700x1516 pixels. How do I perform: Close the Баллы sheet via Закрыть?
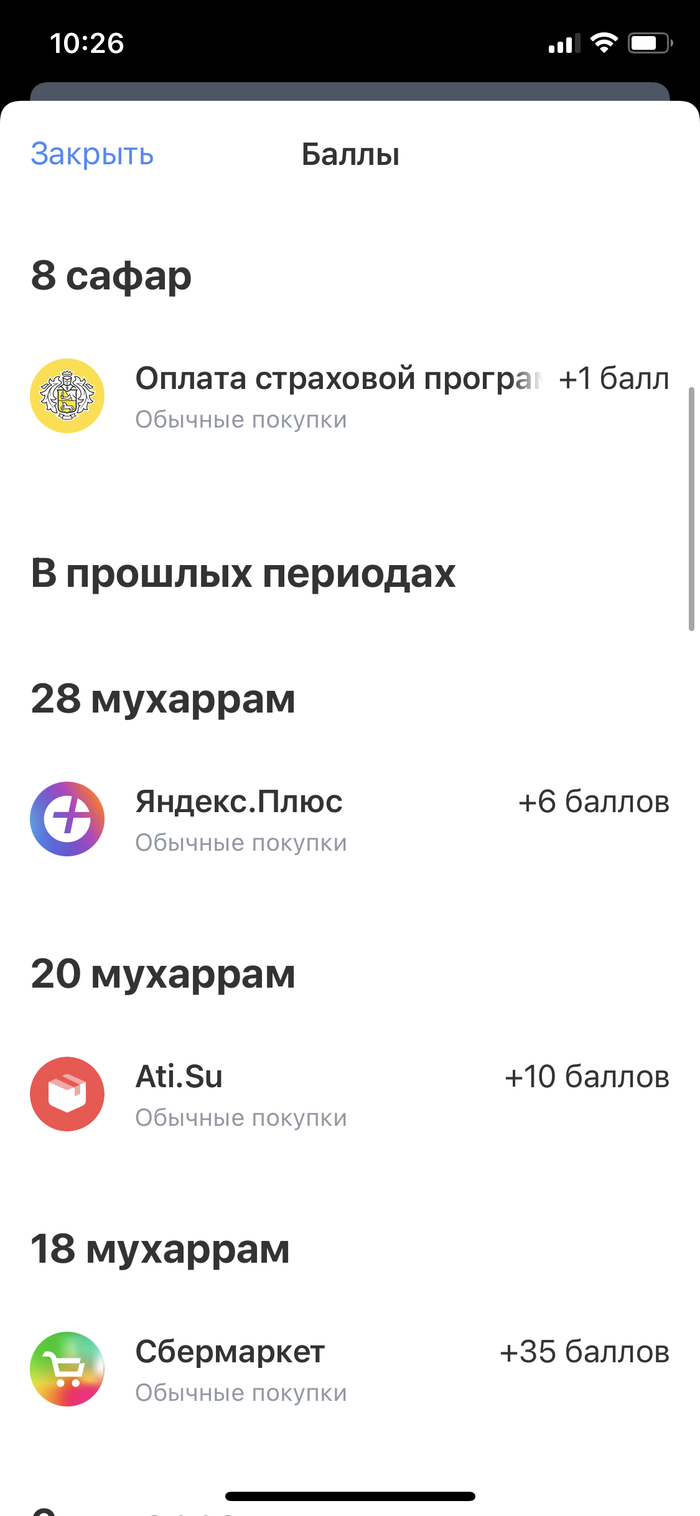(x=92, y=155)
